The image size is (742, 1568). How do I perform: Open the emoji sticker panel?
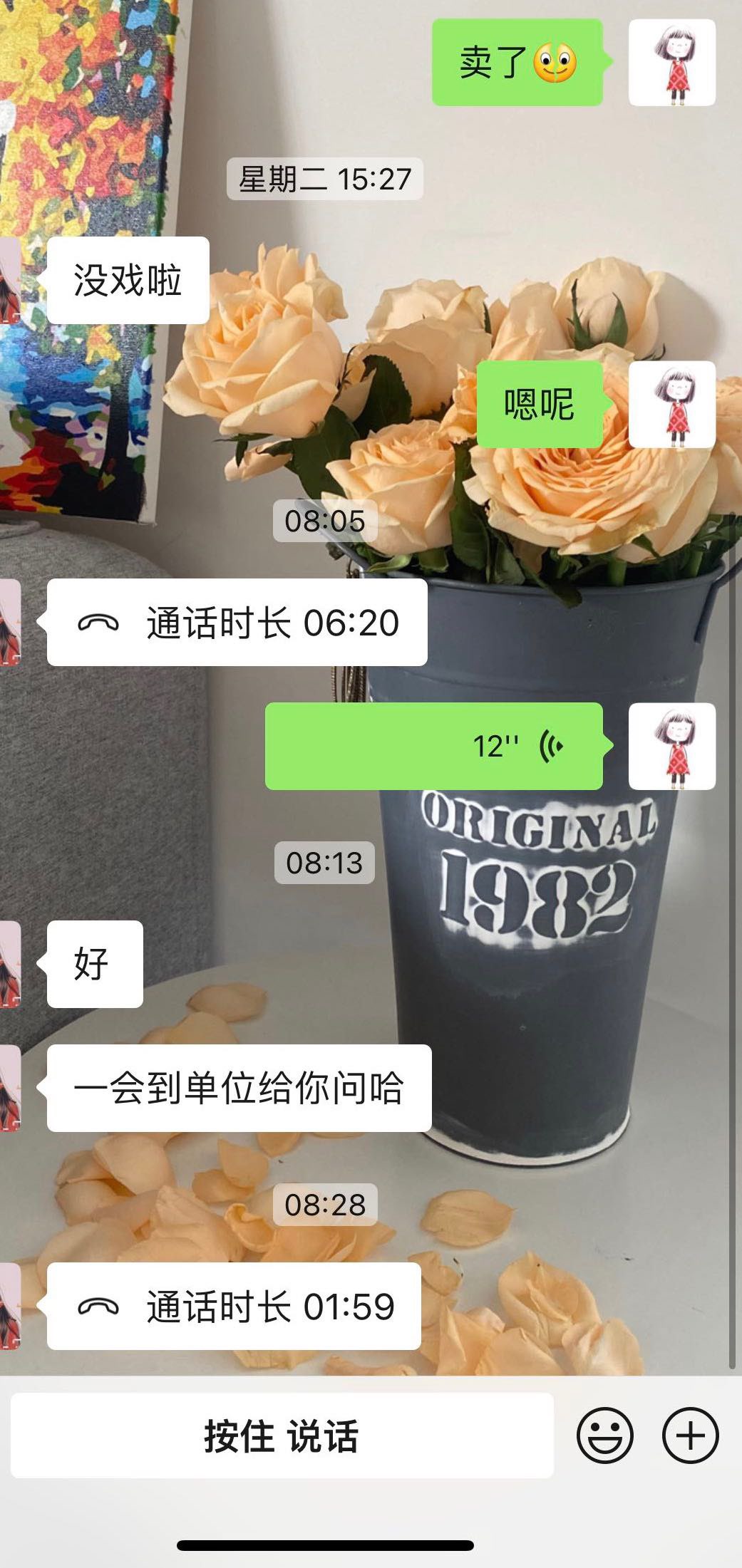tap(604, 1435)
